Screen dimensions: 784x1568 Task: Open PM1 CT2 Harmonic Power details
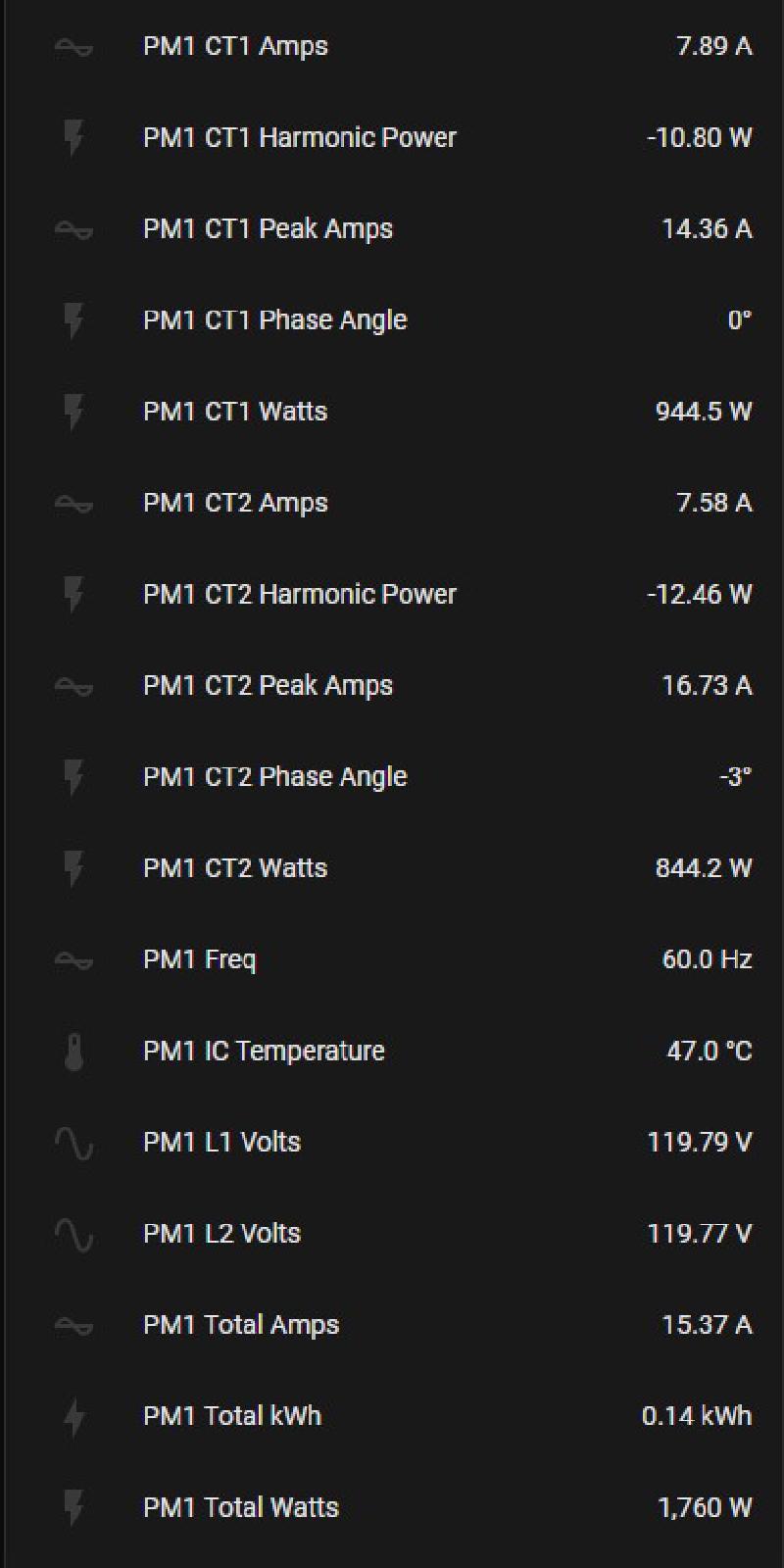(299, 594)
